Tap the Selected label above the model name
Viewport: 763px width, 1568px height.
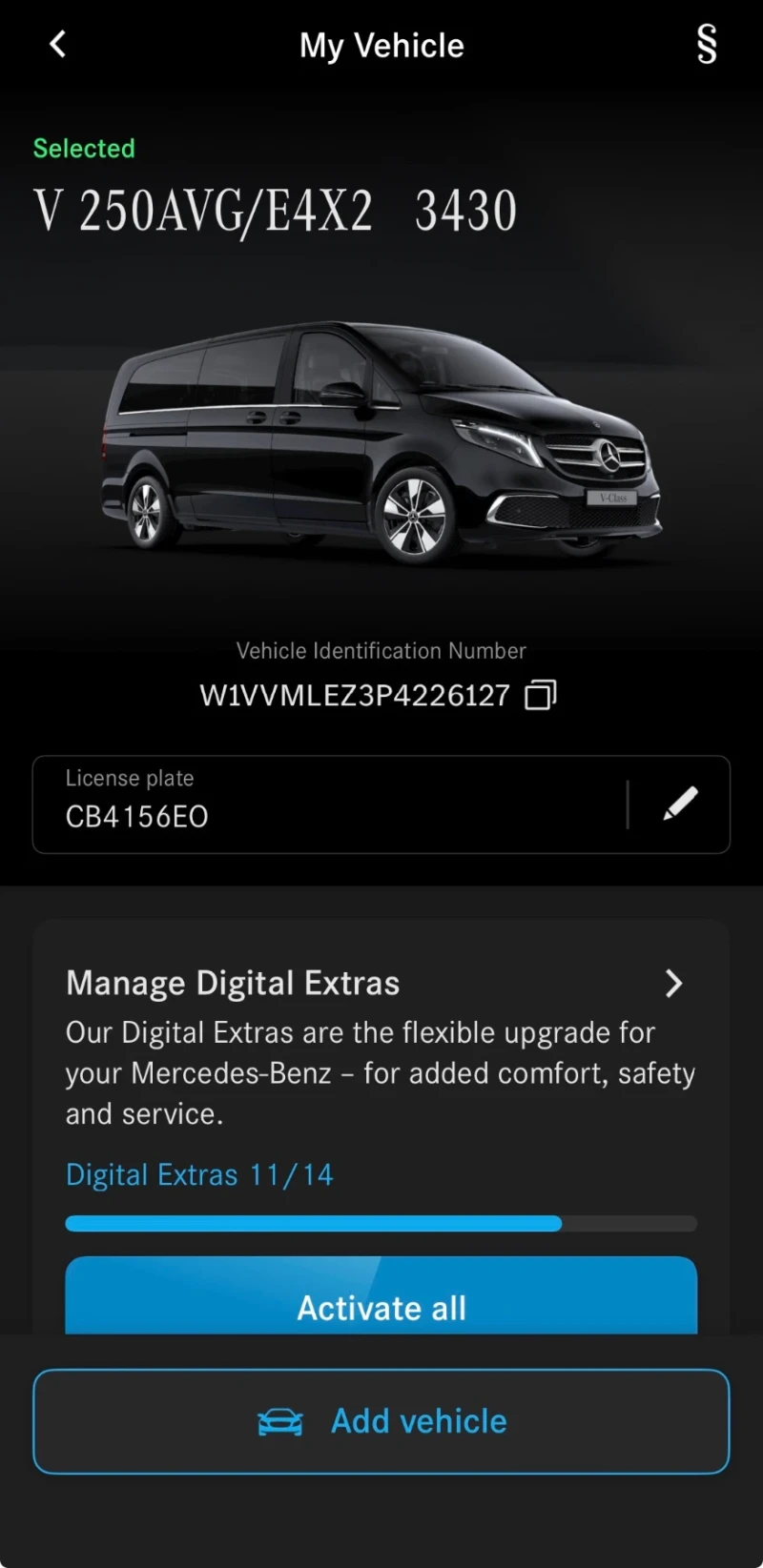point(84,148)
